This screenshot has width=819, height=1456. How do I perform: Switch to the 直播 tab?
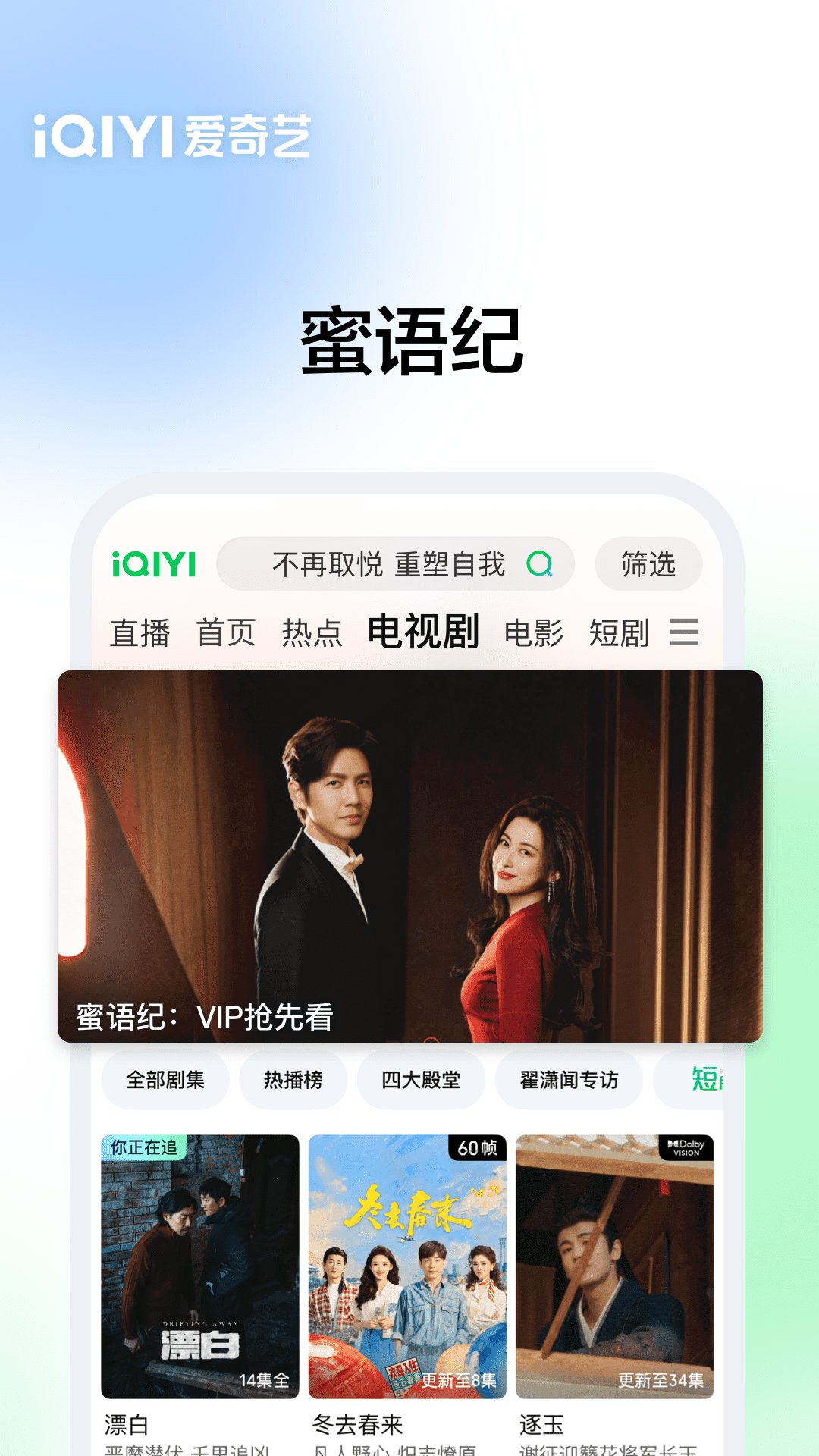(x=140, y=632)
